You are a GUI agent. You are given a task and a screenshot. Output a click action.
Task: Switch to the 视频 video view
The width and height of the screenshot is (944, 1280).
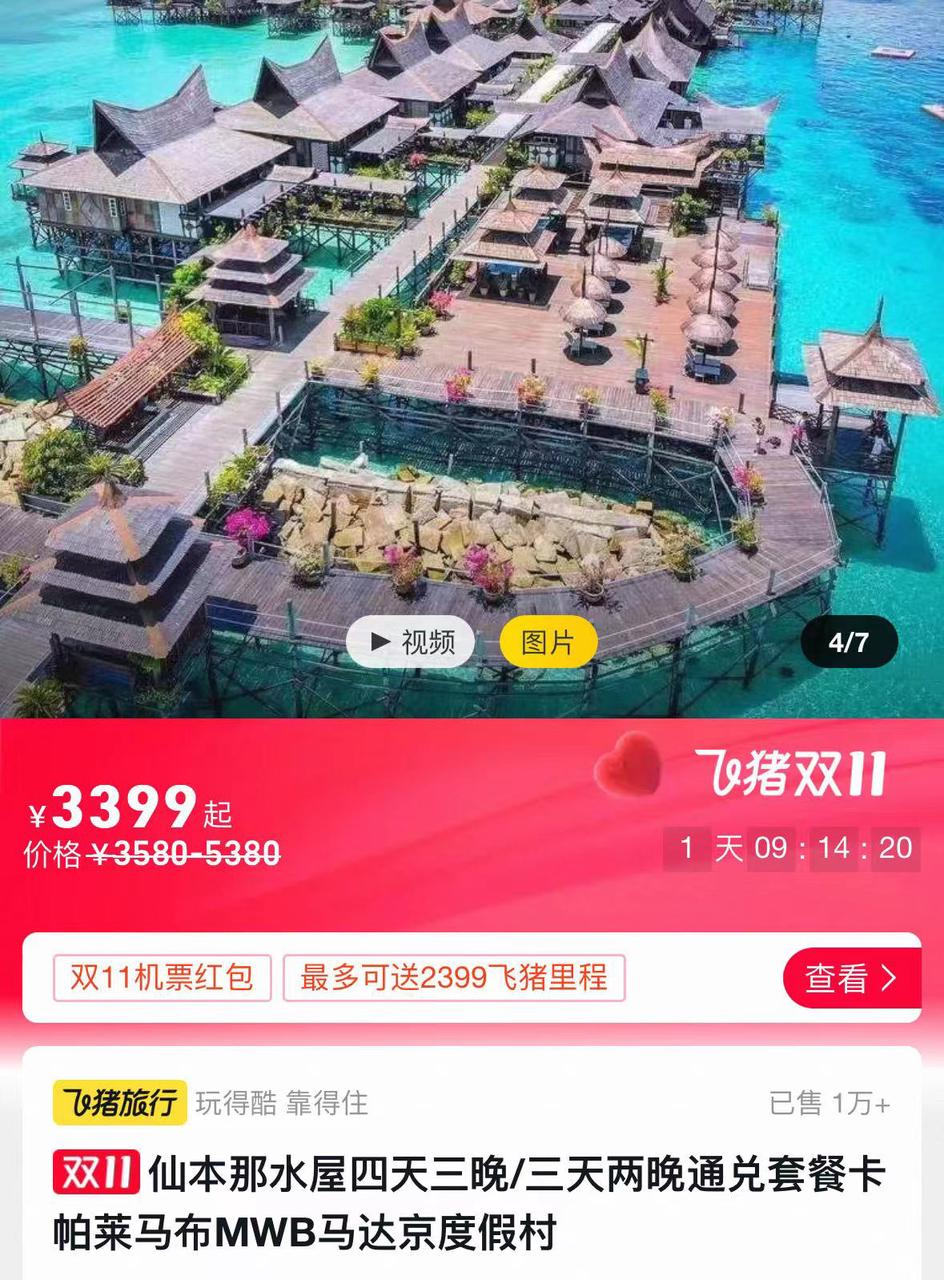[411, 642]
